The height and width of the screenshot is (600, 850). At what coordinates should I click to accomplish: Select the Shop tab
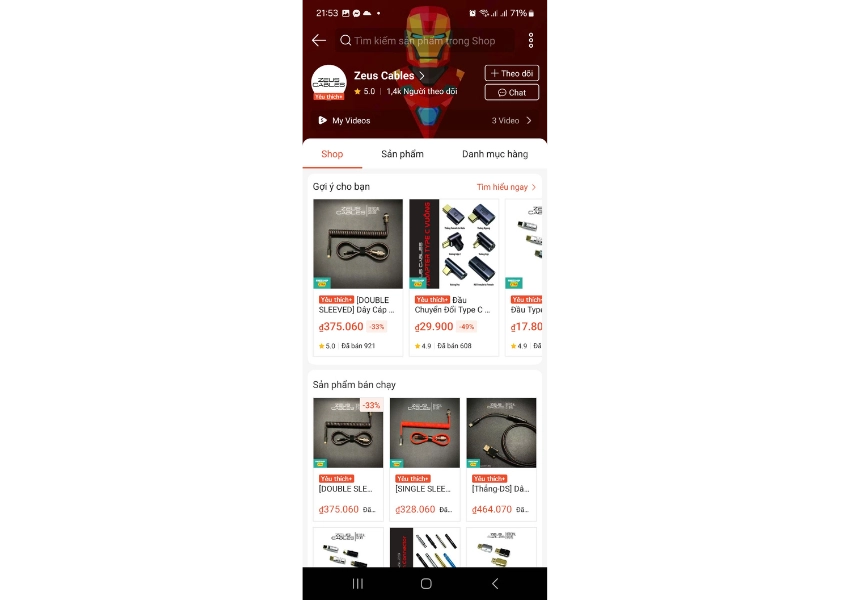[332, 154]
